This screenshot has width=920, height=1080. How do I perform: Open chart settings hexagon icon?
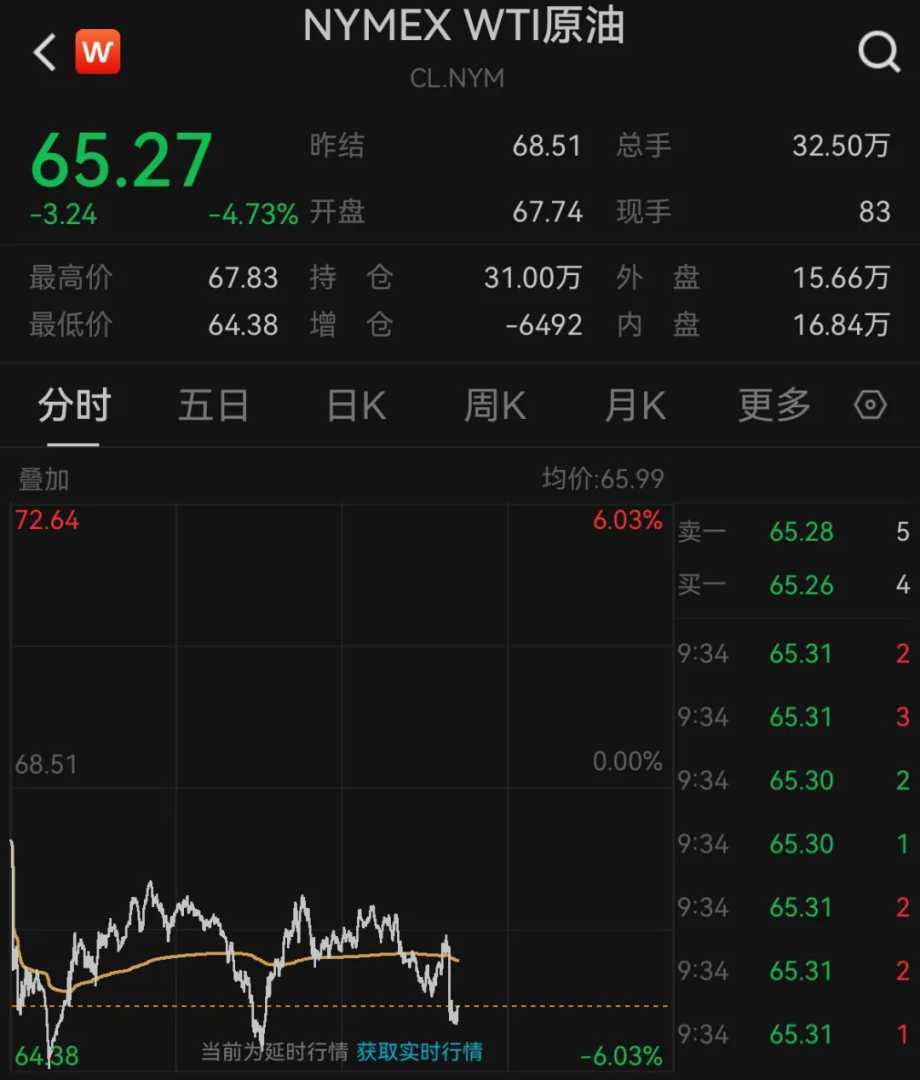871,406
